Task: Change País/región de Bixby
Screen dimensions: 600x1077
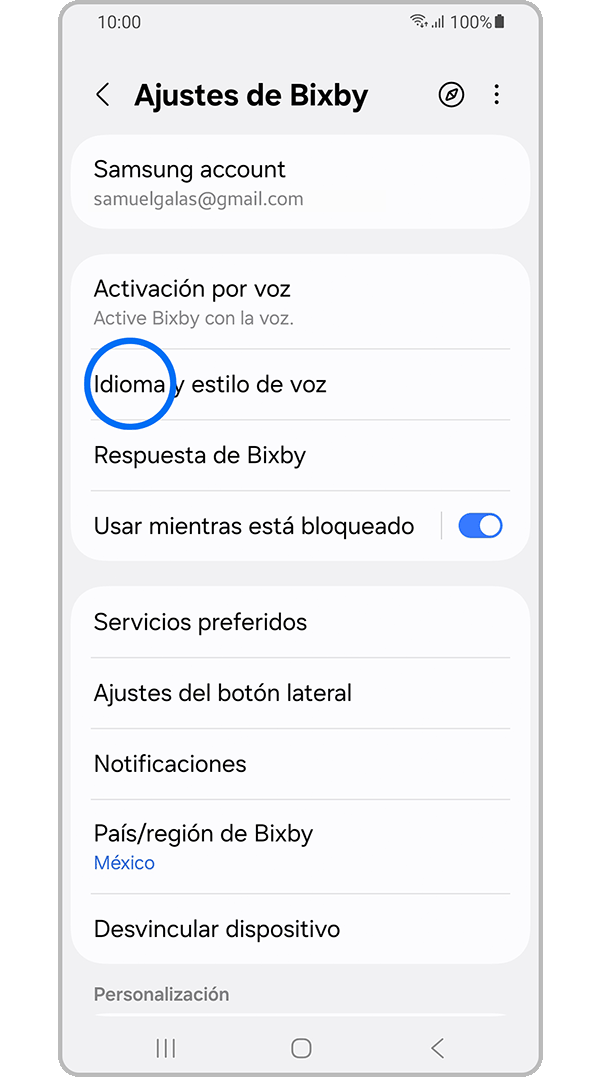Action: [300, 846]
